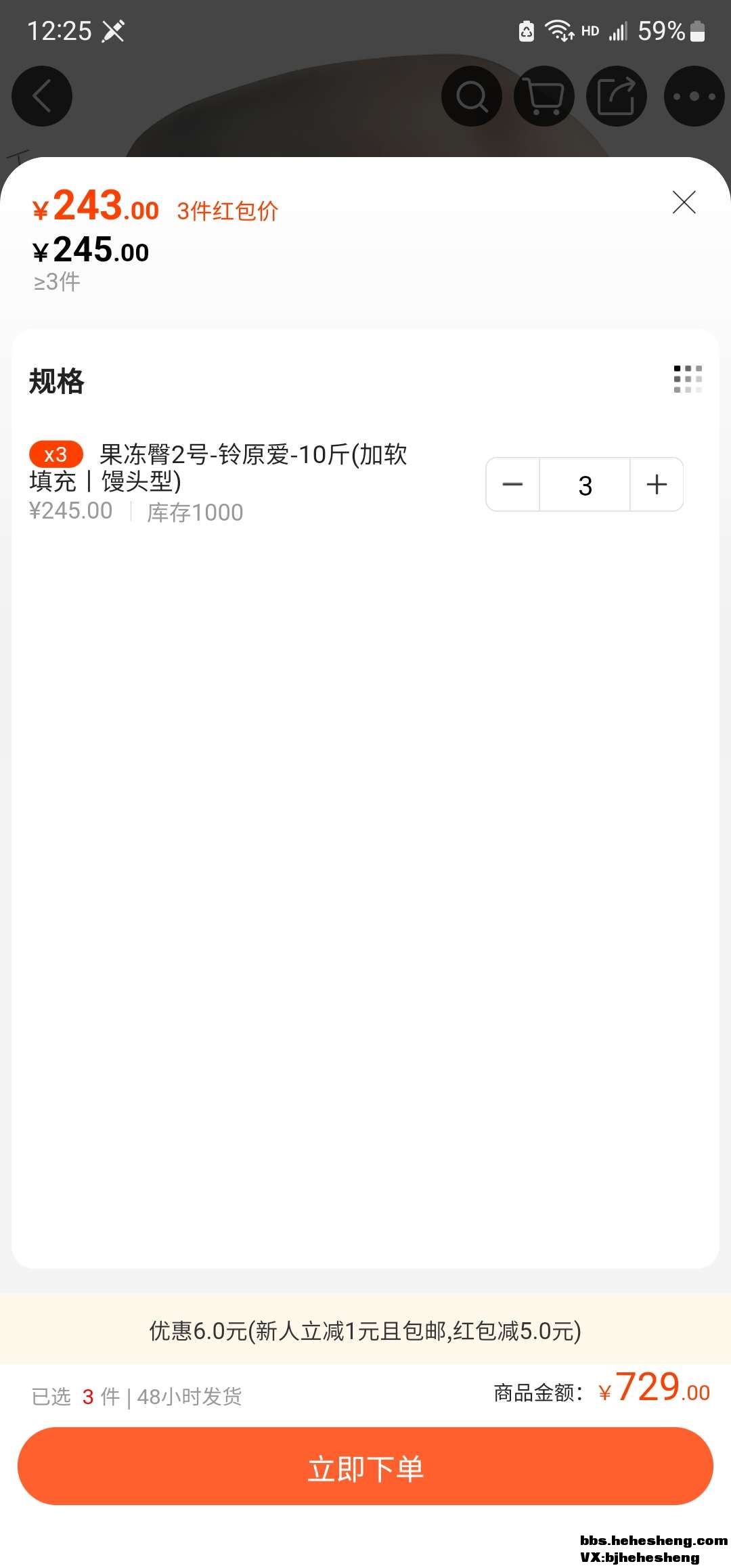Go back using the back arrow

(42, 96)
